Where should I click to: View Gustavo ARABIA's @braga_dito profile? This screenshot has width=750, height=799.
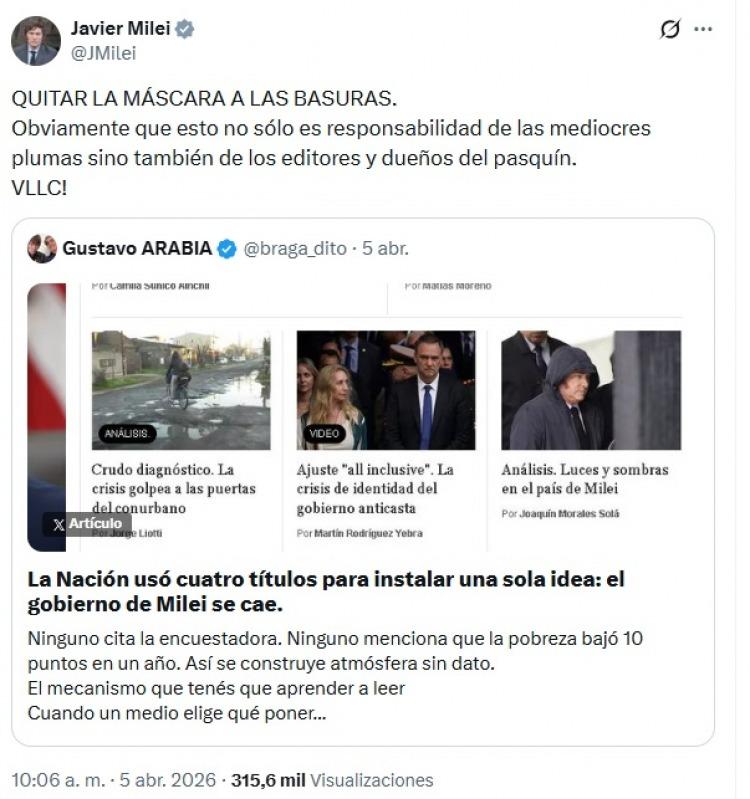[294, 249]
